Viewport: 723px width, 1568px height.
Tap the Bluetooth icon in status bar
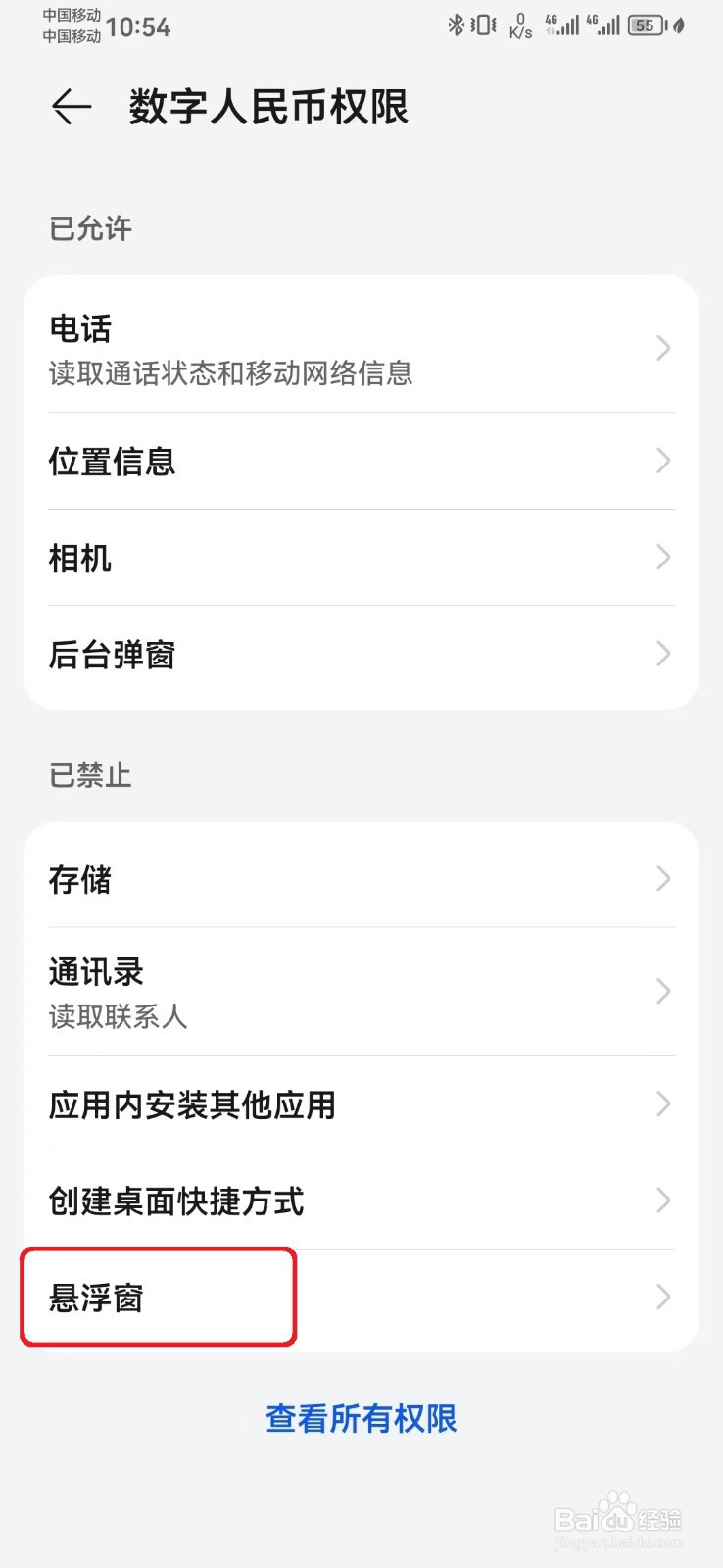pos(456,24)
